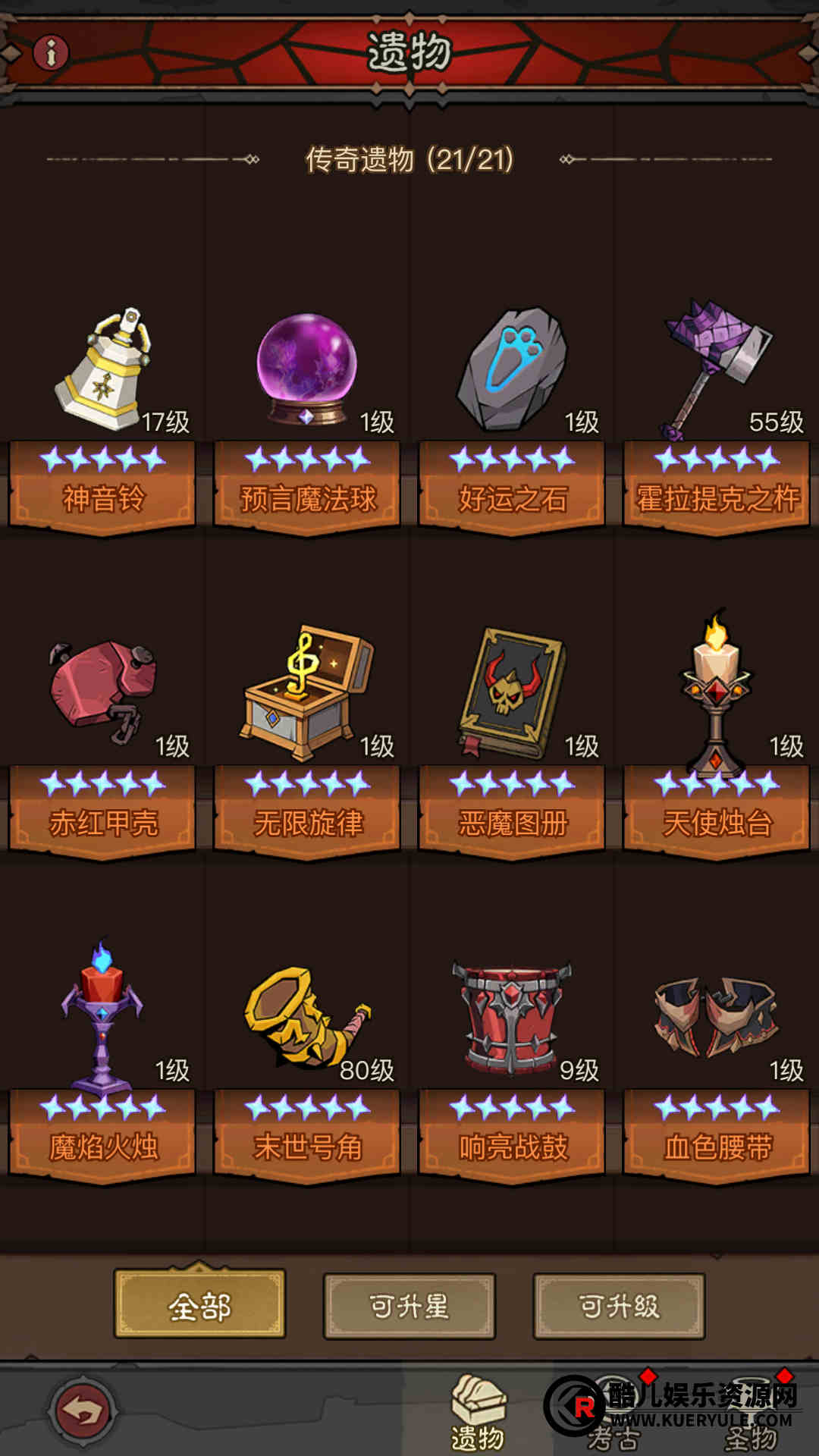Show all relics with 全部 filter
The height and width of the screenshot is (1456, 819).
coord(199,1306)
